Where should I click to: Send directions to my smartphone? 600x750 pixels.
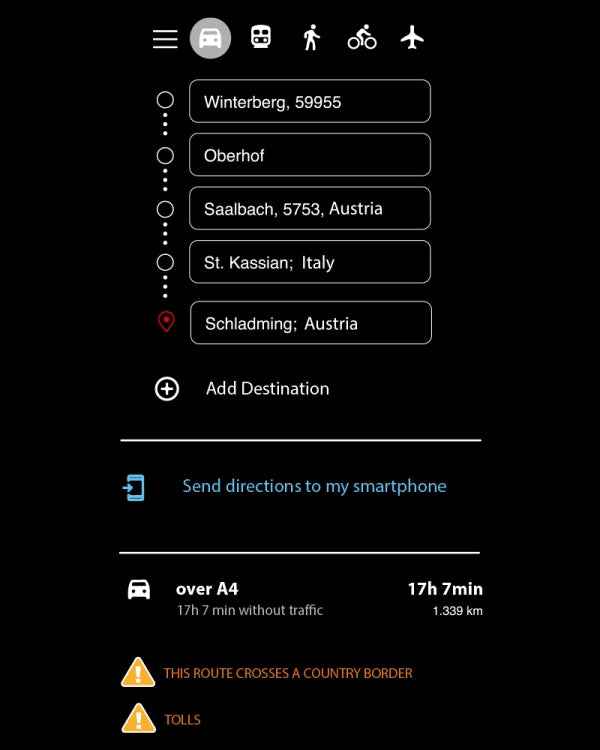coord(313,487)
